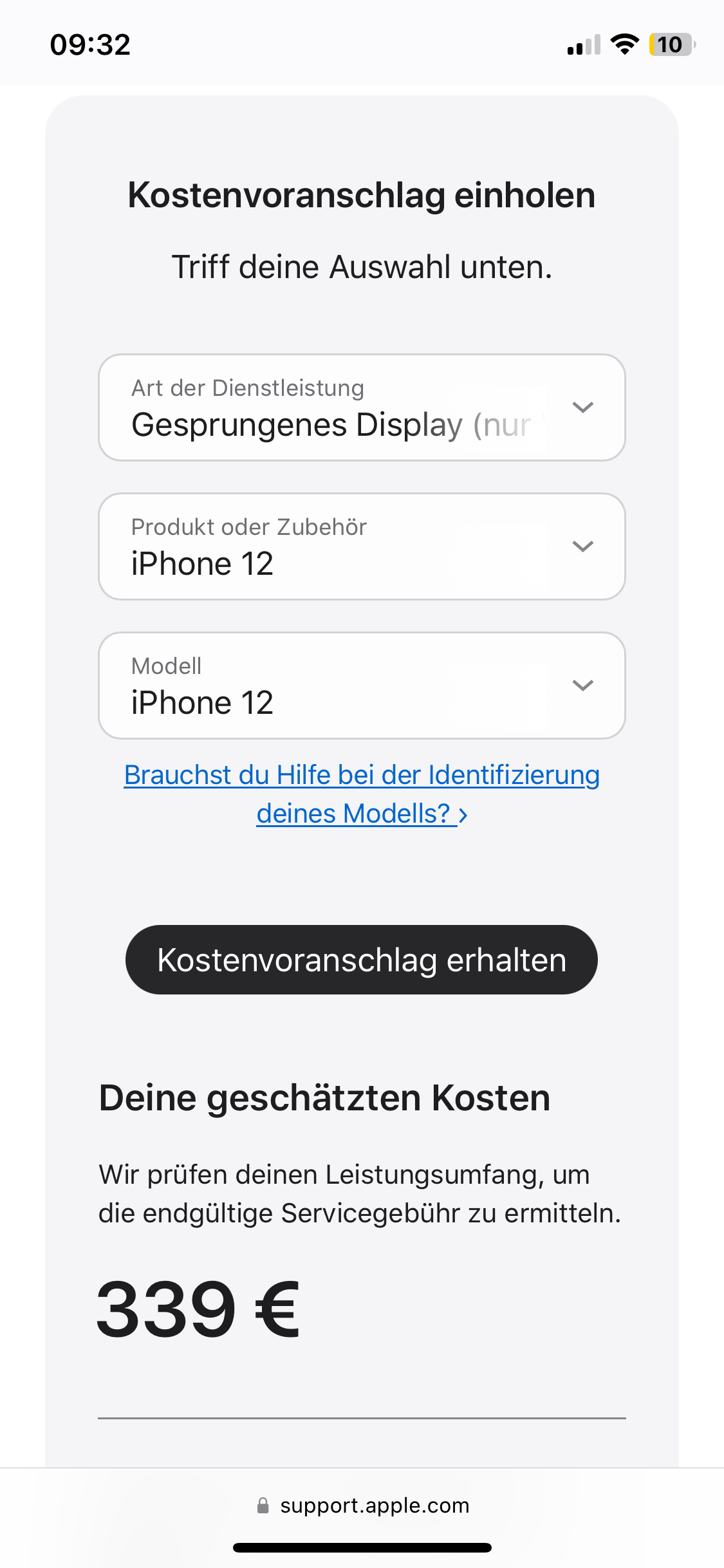Tap the support.apple.com address bar
This screenshot has width=724, height=1568.
[x=363, y=1506]
